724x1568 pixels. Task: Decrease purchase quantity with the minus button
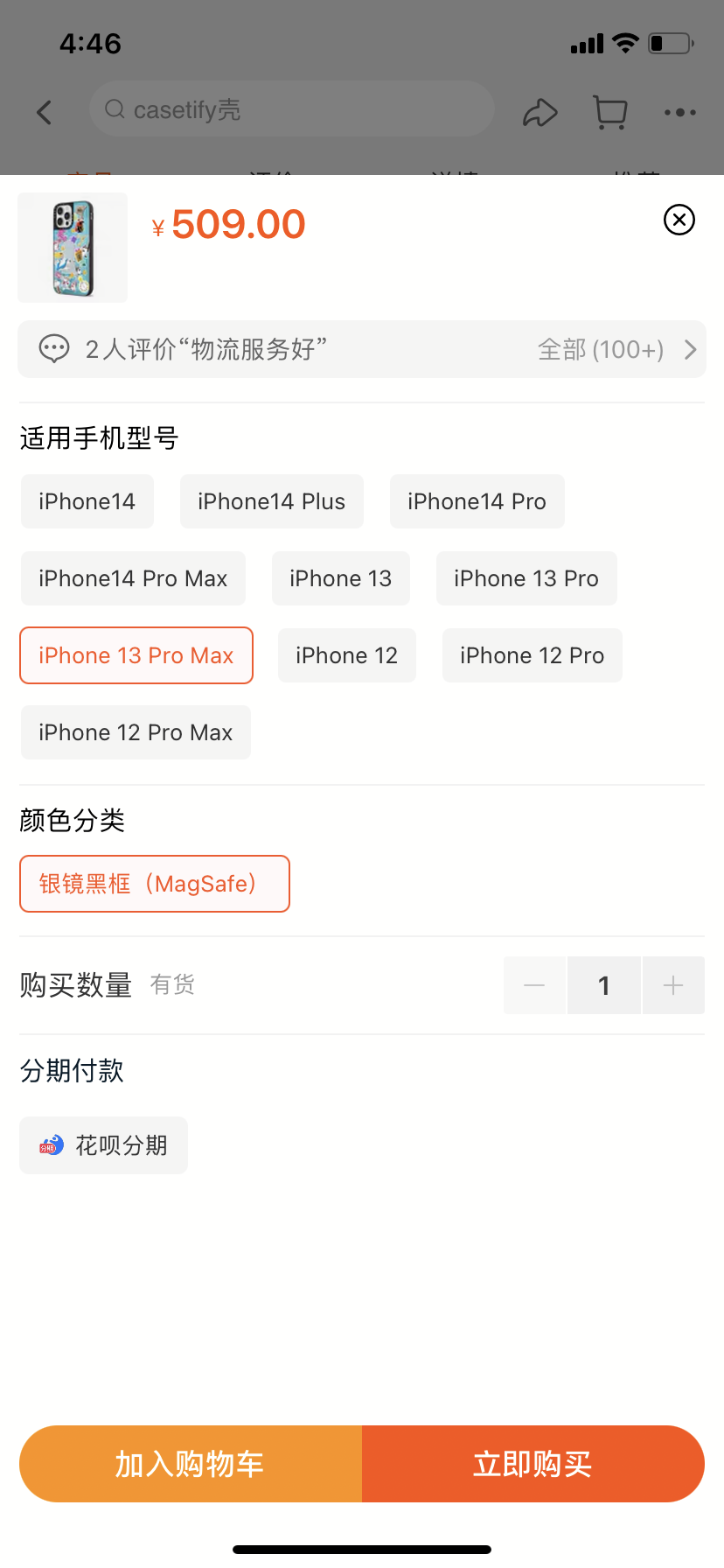pos(534,986)
